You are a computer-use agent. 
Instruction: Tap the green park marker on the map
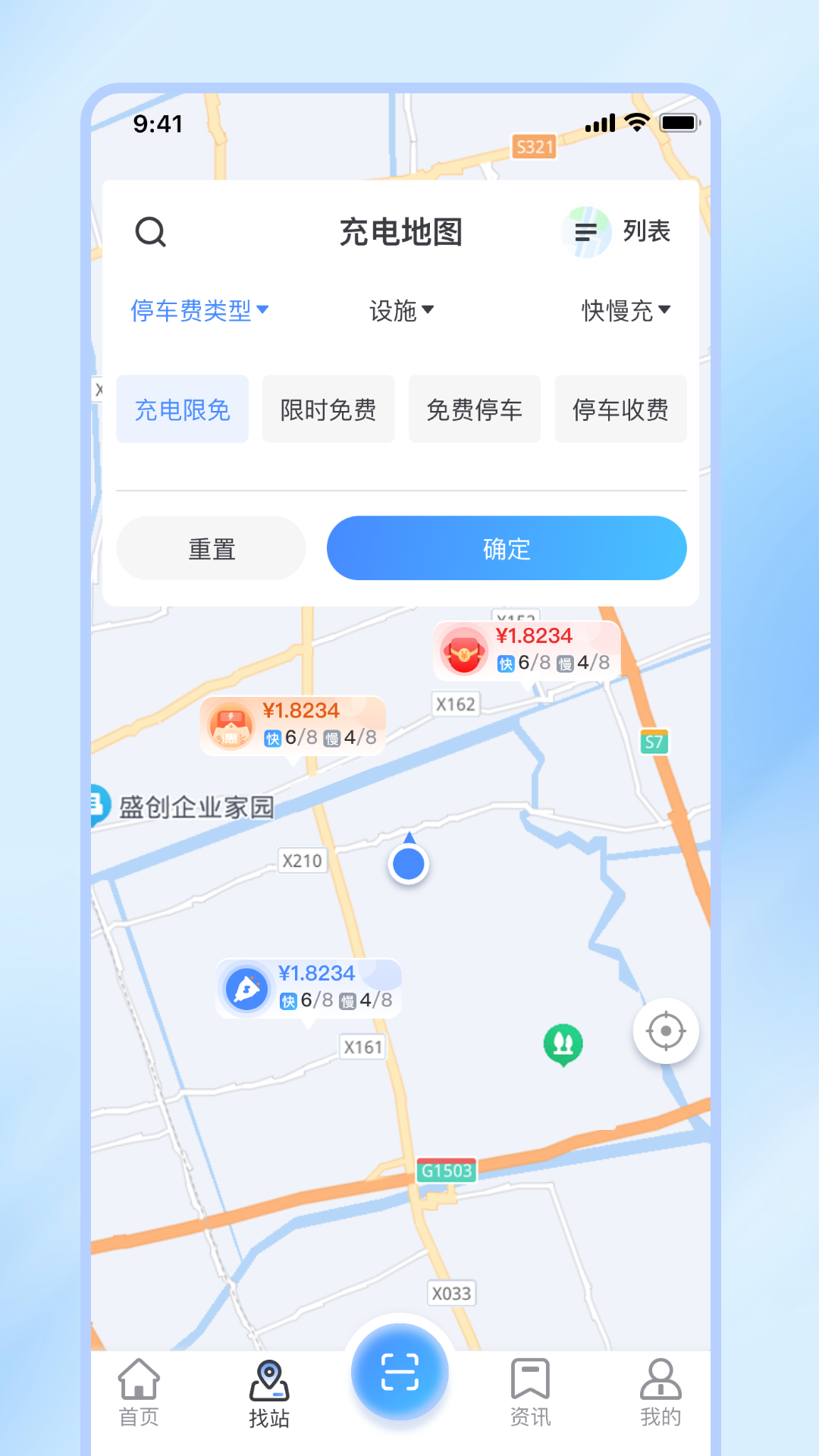click(562, 1043)
